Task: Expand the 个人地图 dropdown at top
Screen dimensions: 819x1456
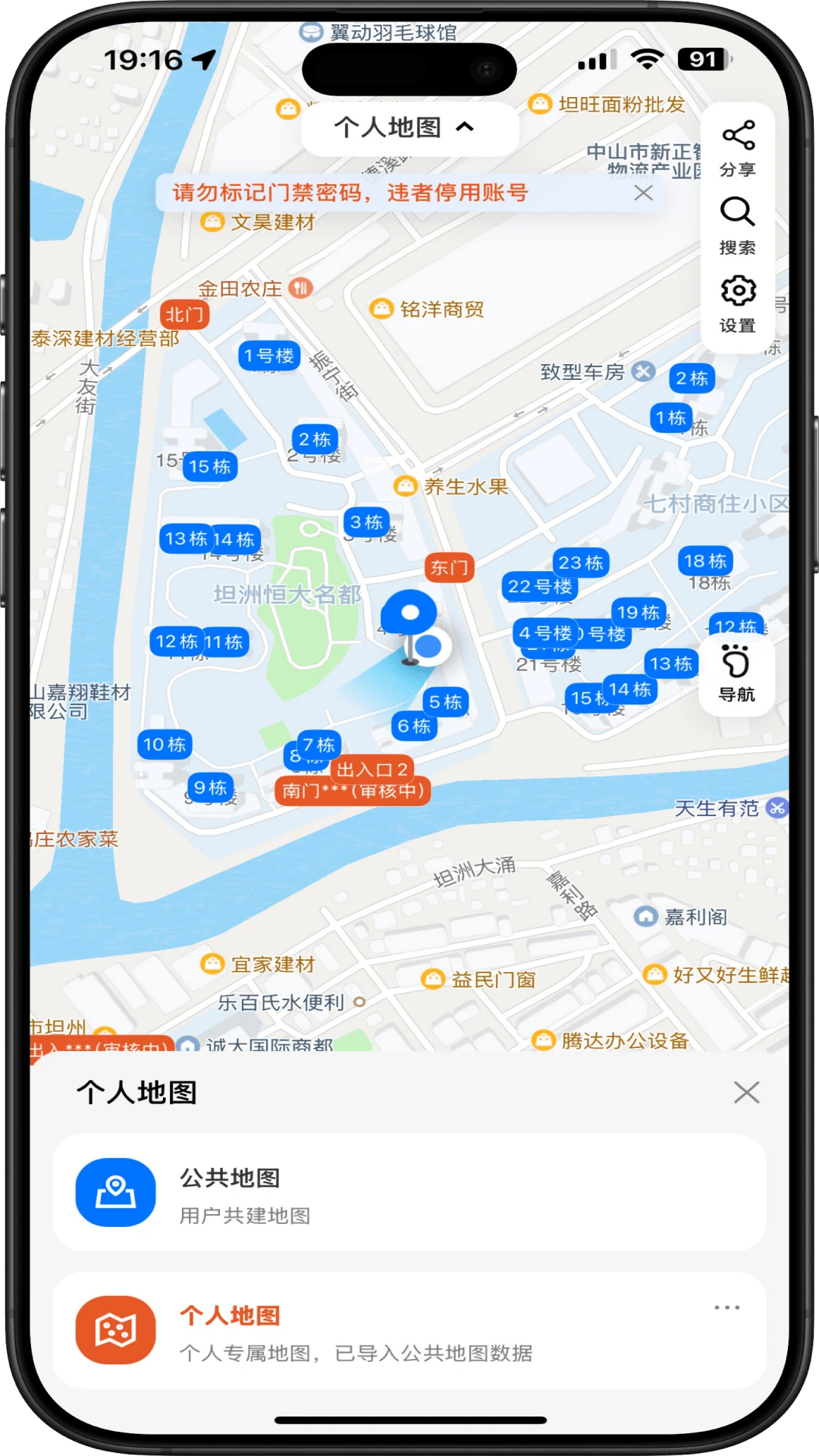Action: click(x=409, y=127)
